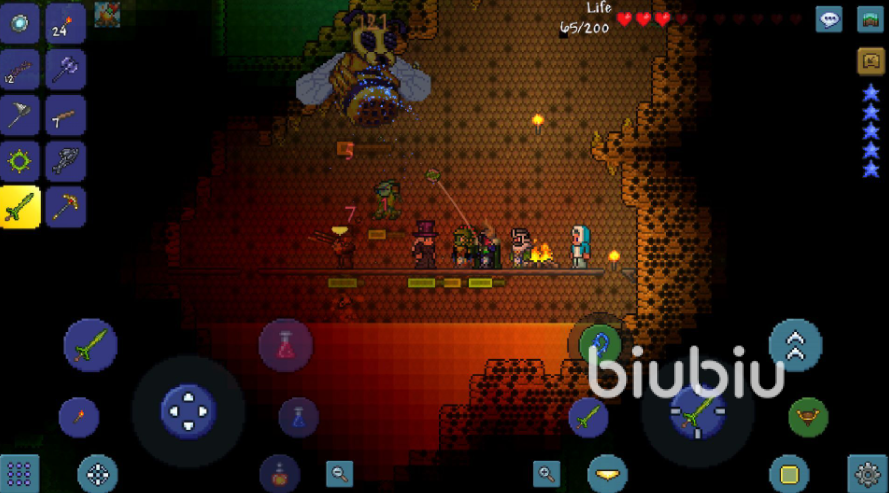Tap the yellow square interact button
Viewport: 889px width, 493px height.
click(x=788, y=473)
